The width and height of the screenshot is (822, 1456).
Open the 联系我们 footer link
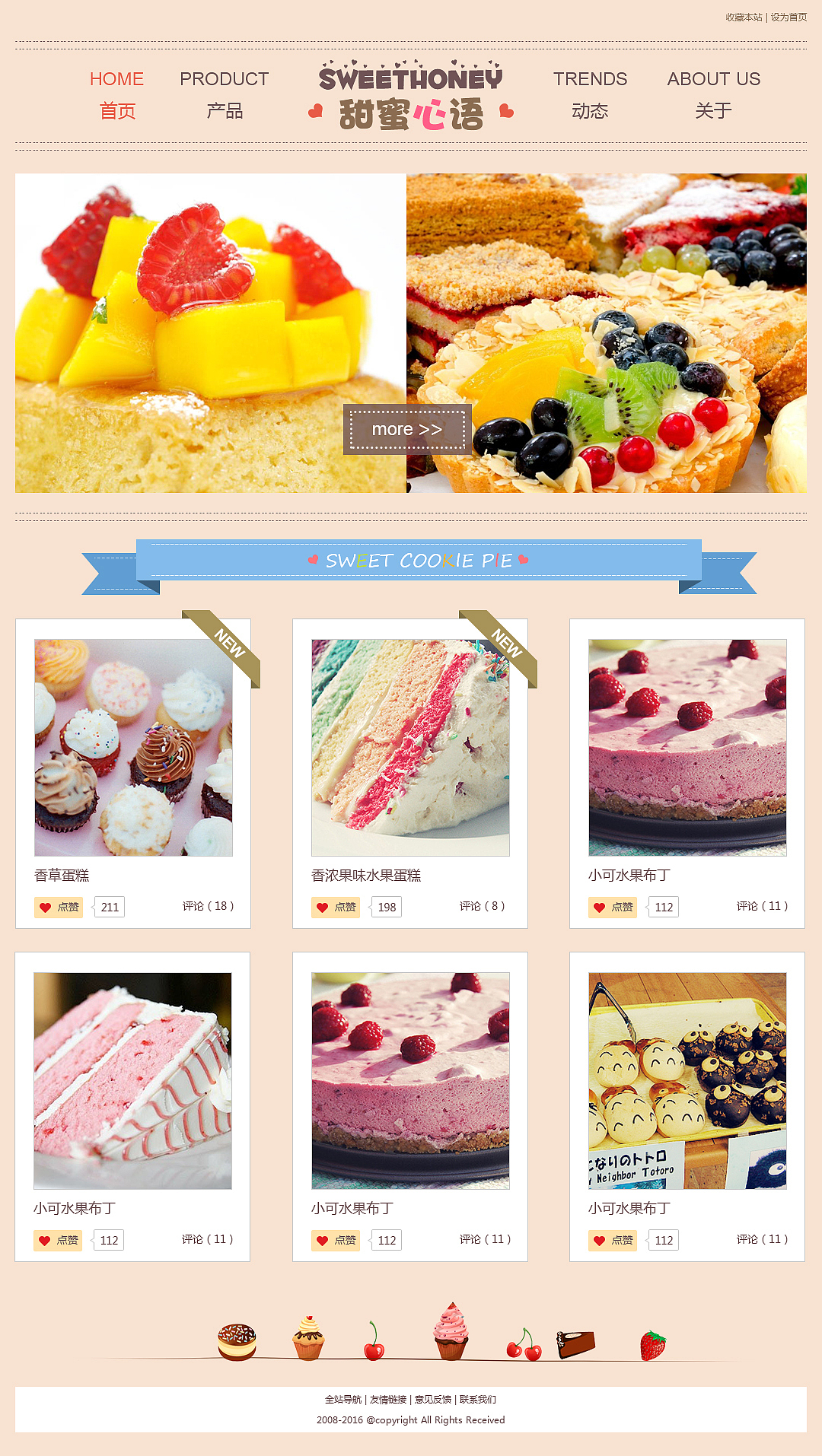click(478, 1399)
